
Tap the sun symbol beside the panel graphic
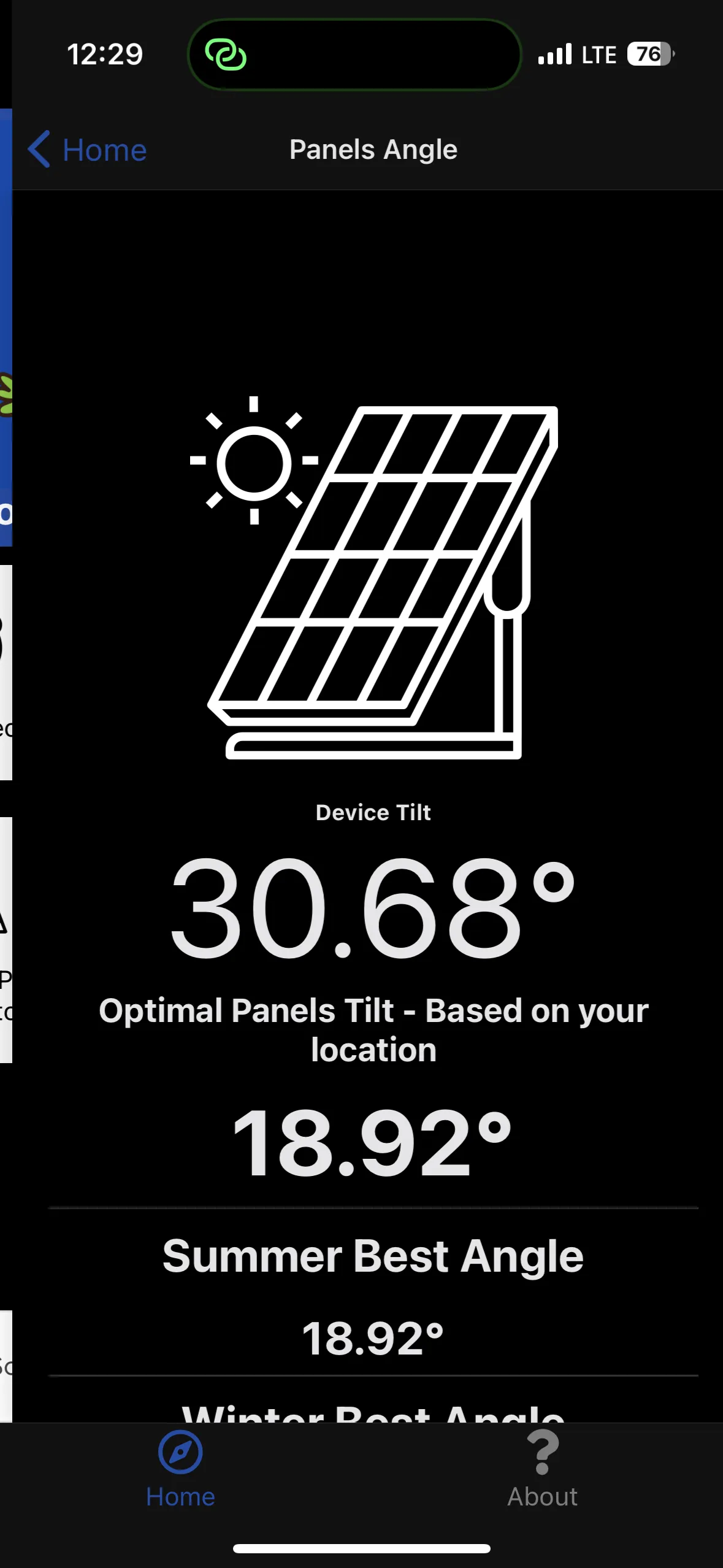pos(253,463)
